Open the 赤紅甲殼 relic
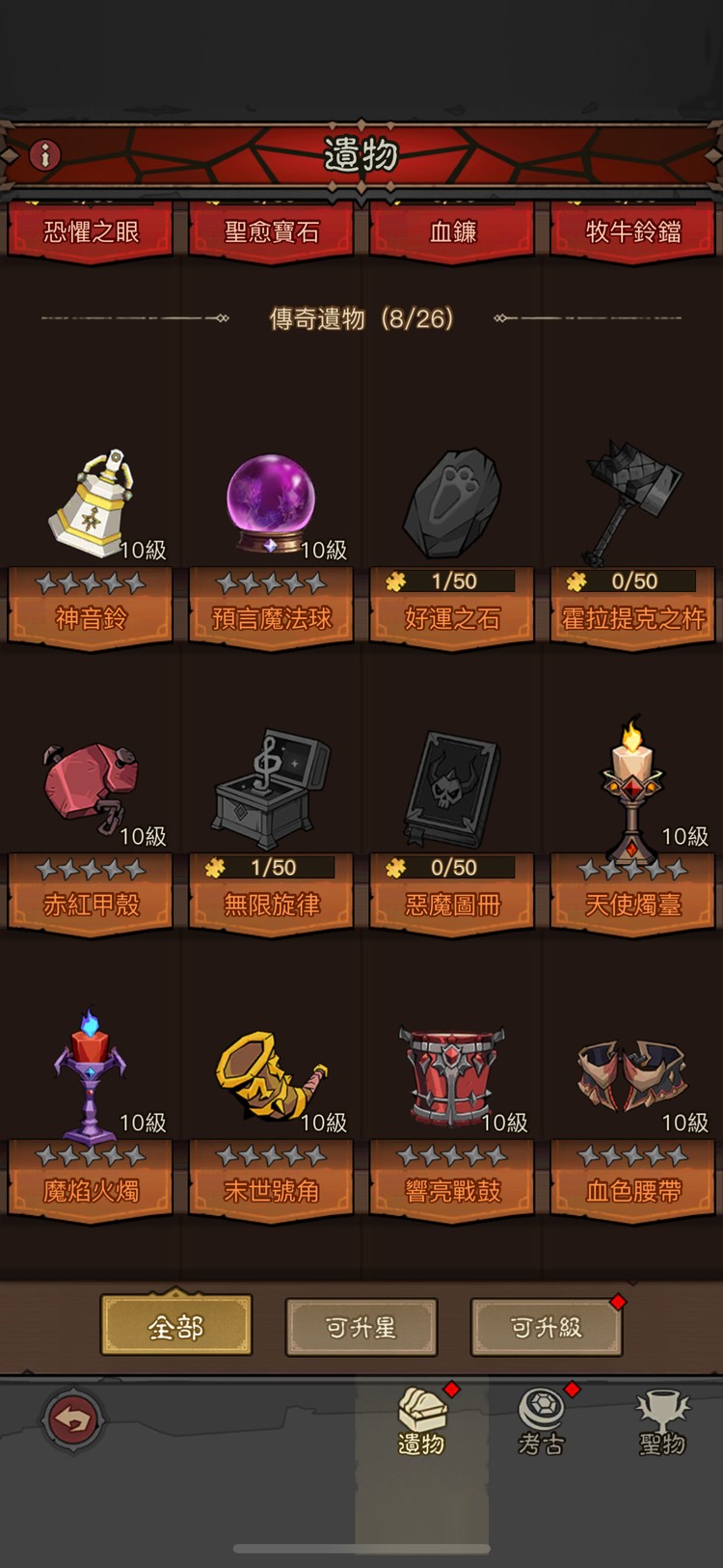Viewport: 723px width, 1568px height. (x=91, y=791)
